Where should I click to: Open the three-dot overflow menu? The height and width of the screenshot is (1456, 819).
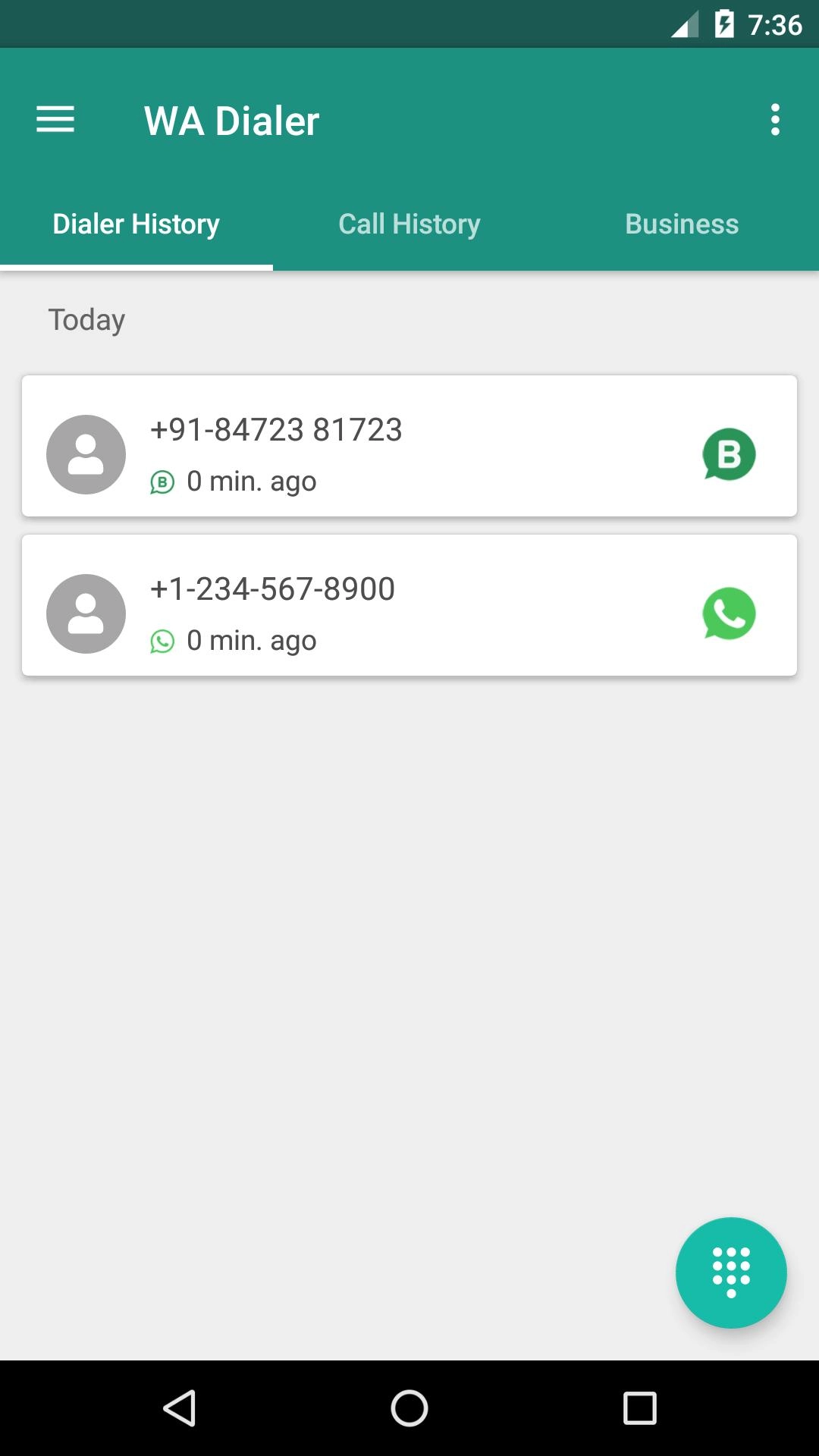(x=774, y=120)
